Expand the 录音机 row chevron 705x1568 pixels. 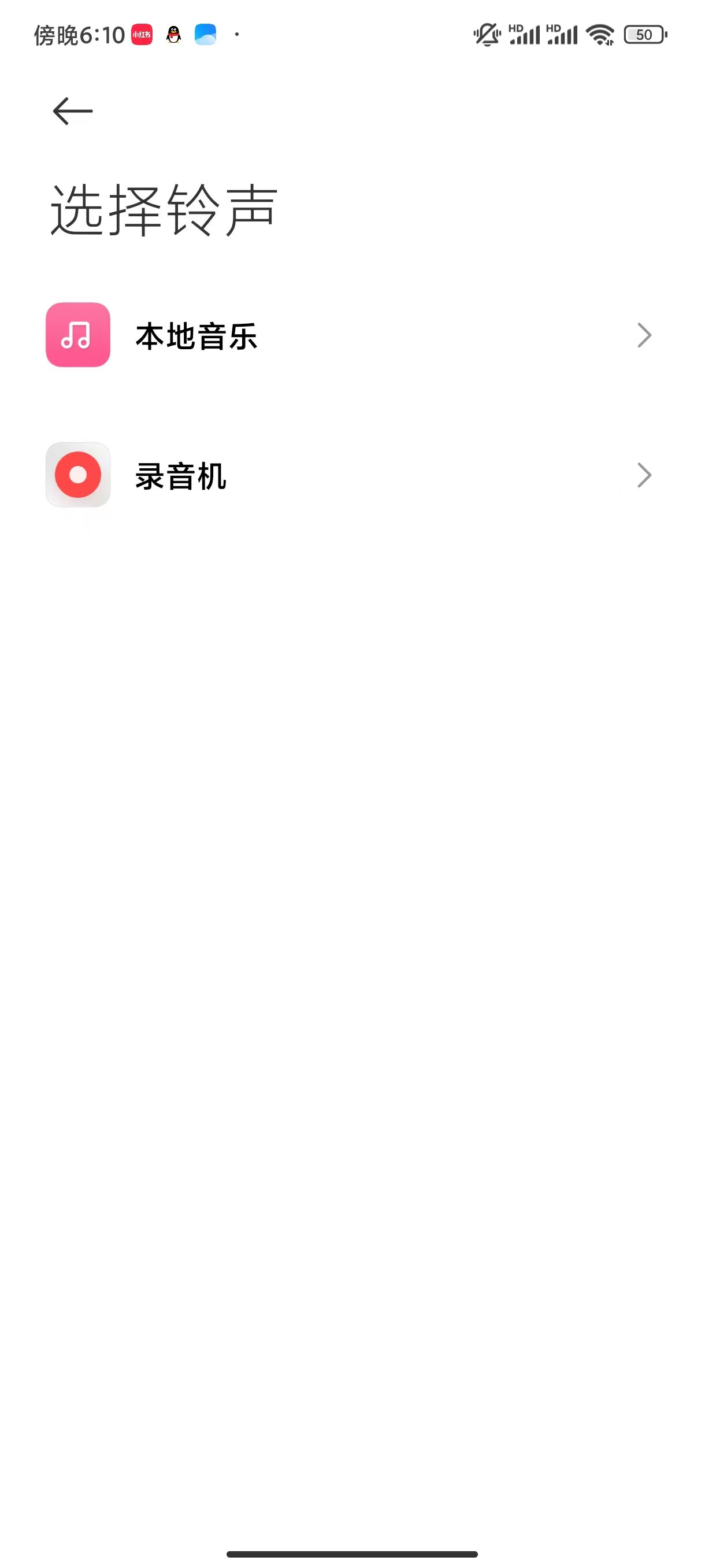tap(644, 475)
